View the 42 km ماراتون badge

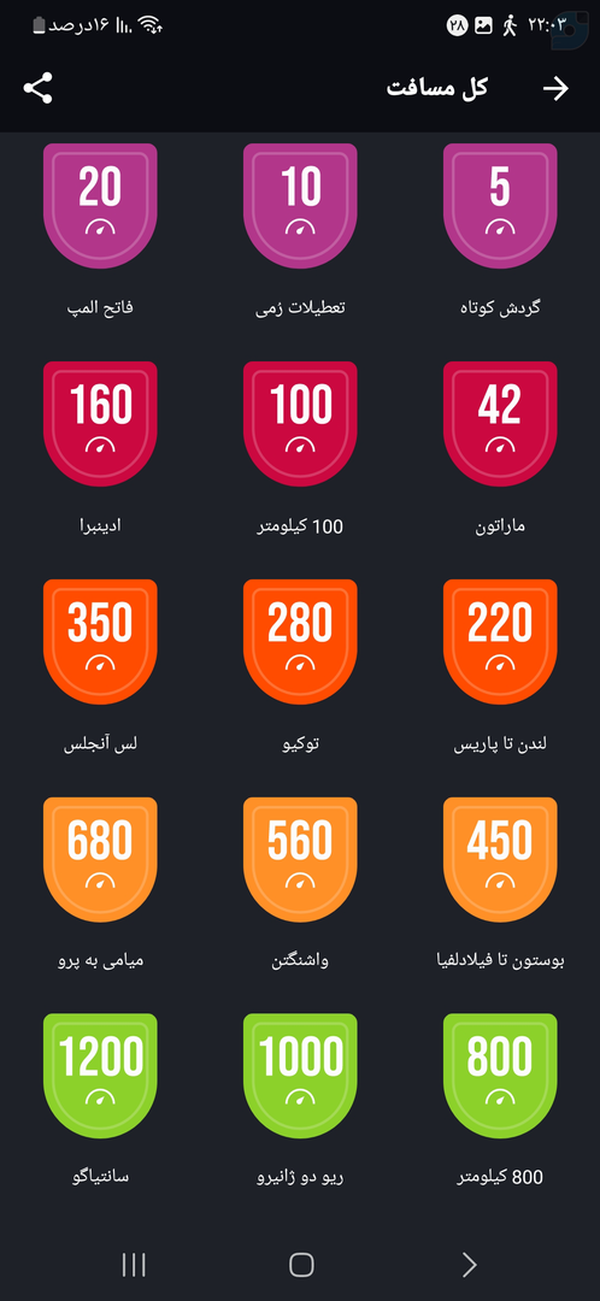click(x=500, y=418)
